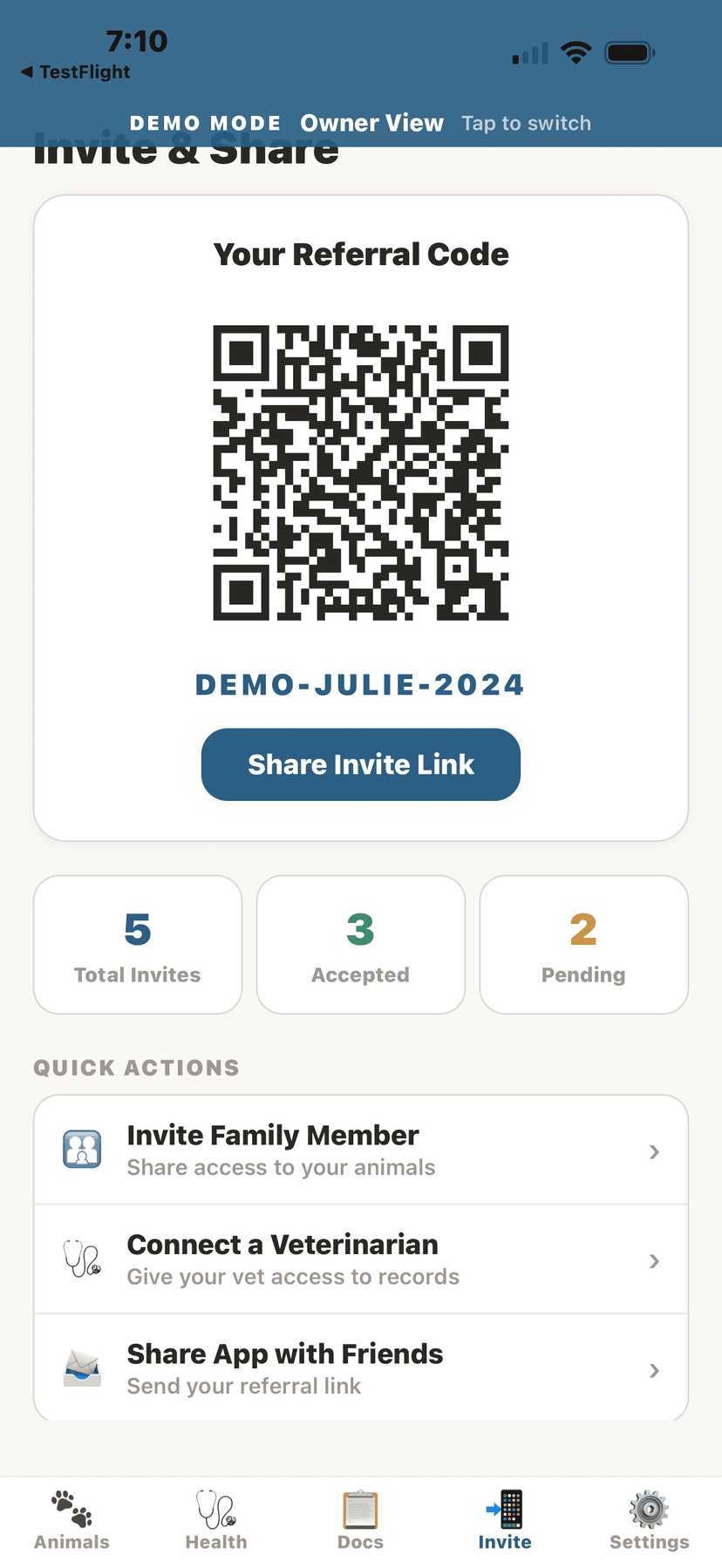
Task: Select the veterinarian stethoscope icon
Action: [x=81, y=1259]
